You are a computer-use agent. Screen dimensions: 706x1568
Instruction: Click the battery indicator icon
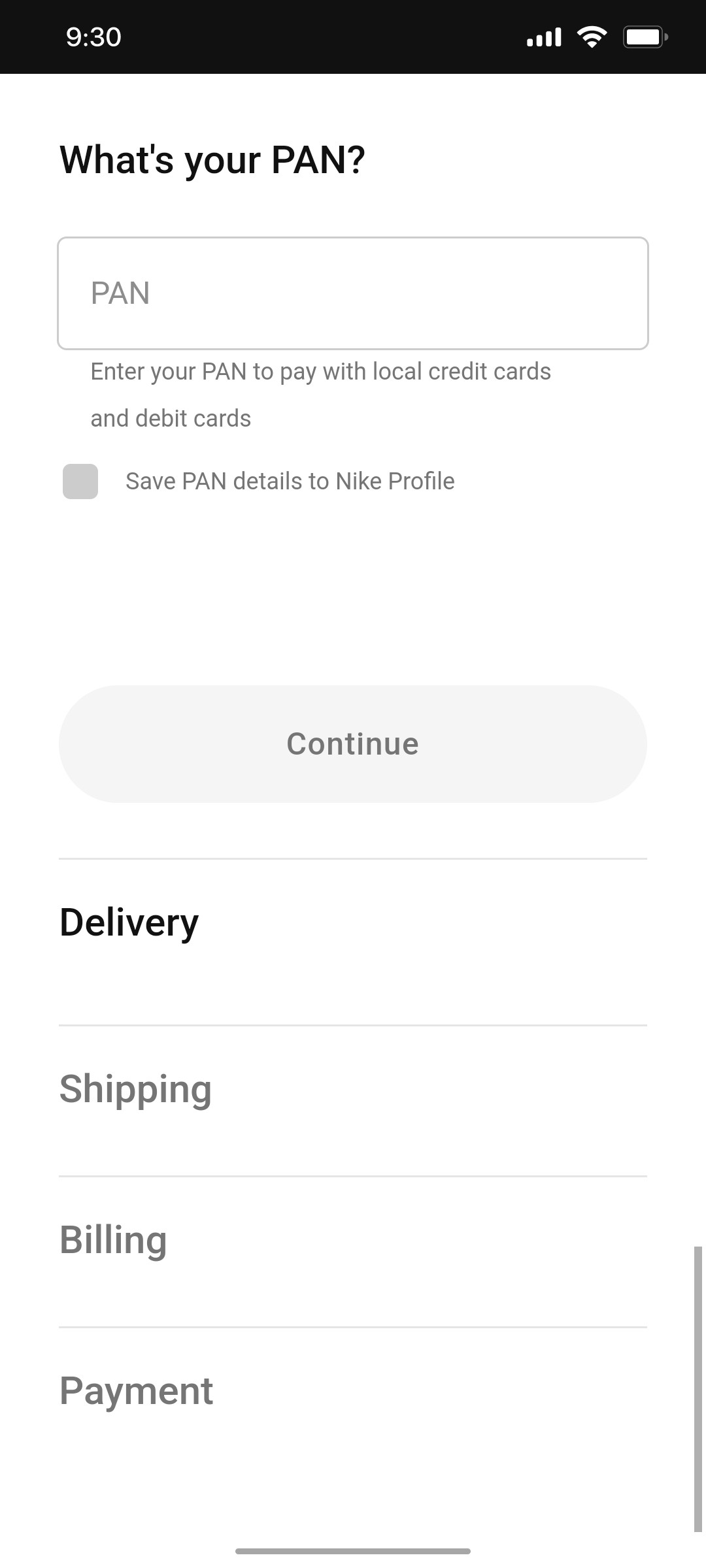click(x=644, y=37)
